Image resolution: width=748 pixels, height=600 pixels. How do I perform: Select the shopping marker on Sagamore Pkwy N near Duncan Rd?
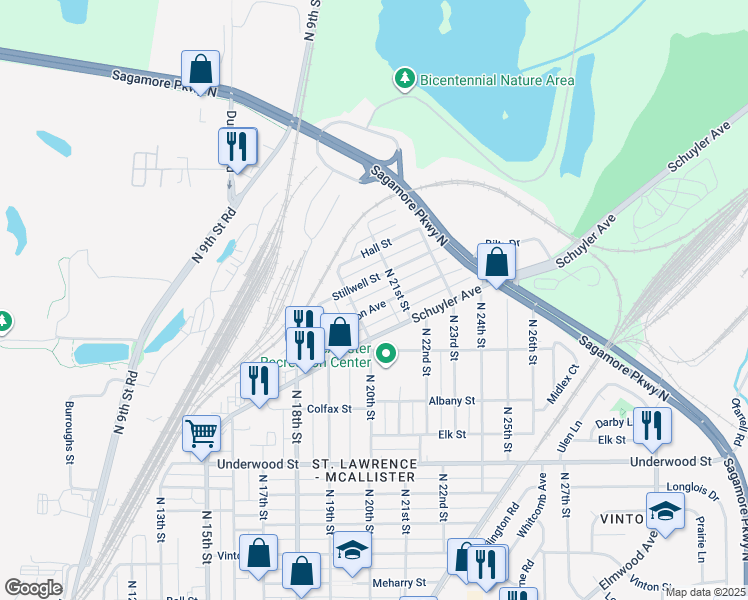click(200, 72)
